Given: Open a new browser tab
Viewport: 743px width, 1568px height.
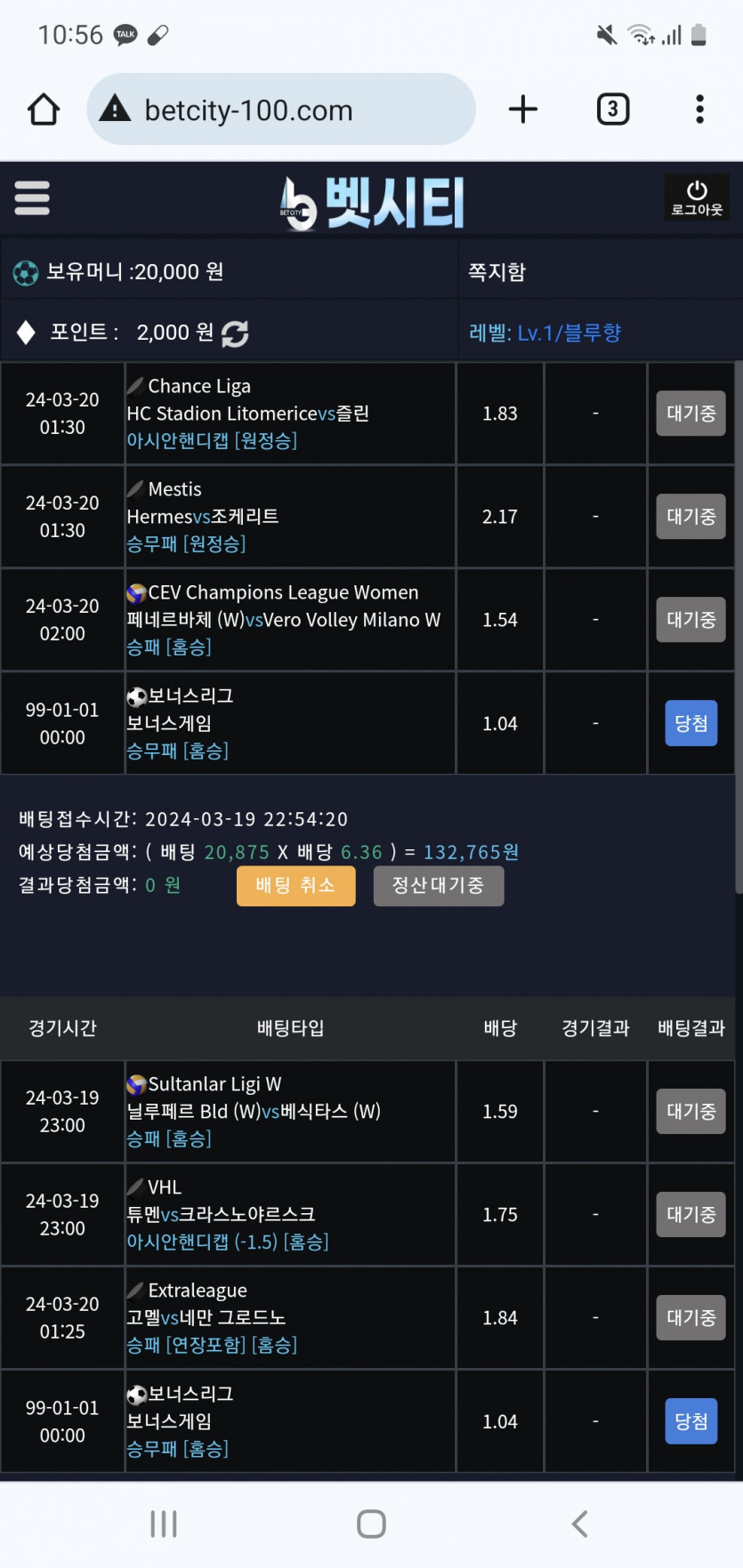Looking at the screenshot, I should pyautogui.click(x=523, y=109).
